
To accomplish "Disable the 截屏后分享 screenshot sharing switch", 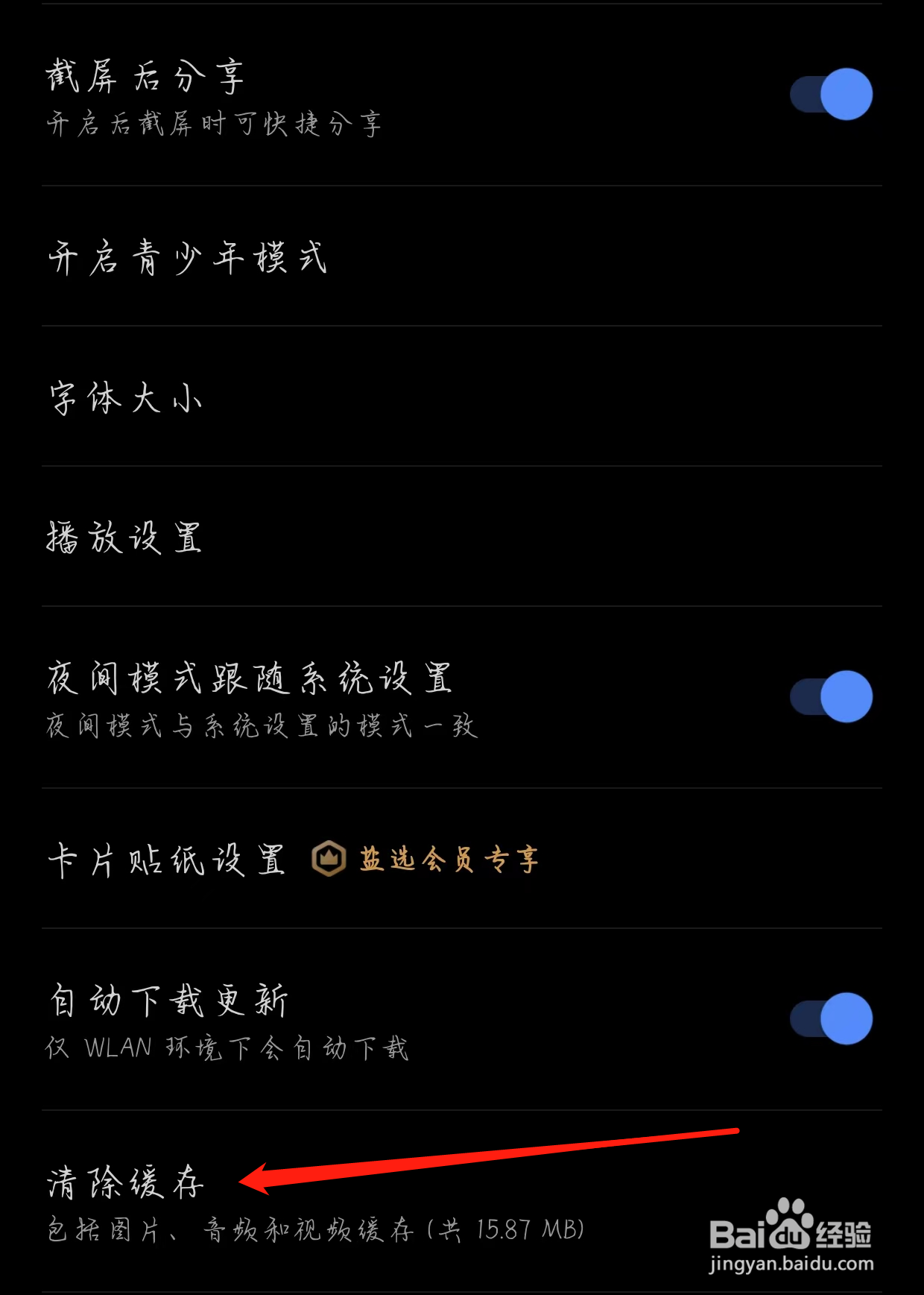I will (829, 92).
